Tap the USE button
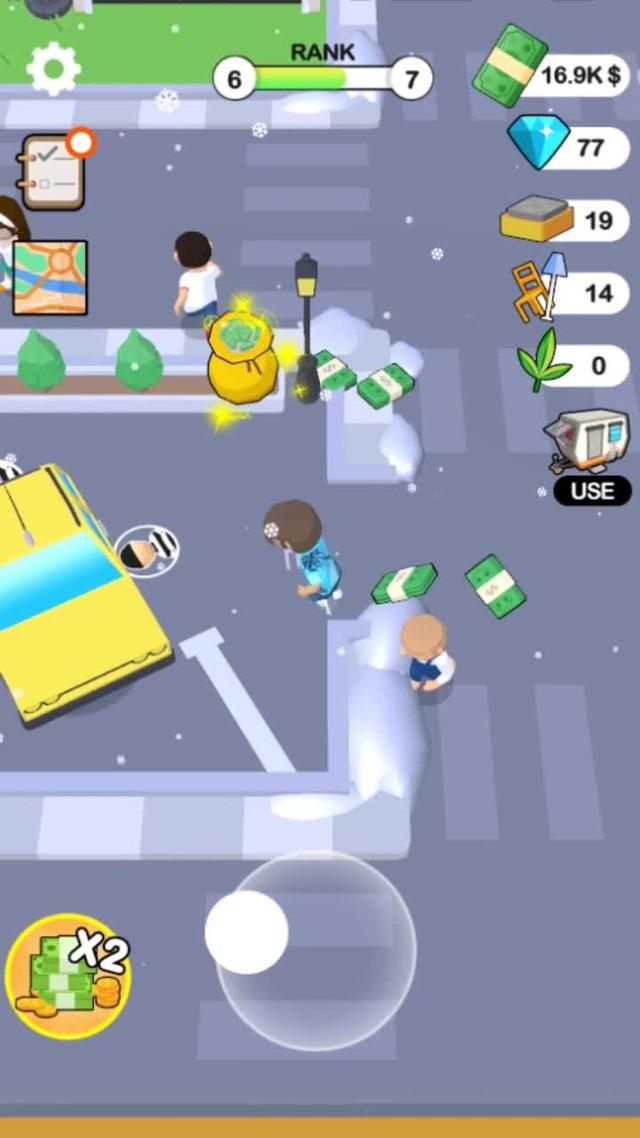Viewport: 640px width, 1138px height. 592,490
